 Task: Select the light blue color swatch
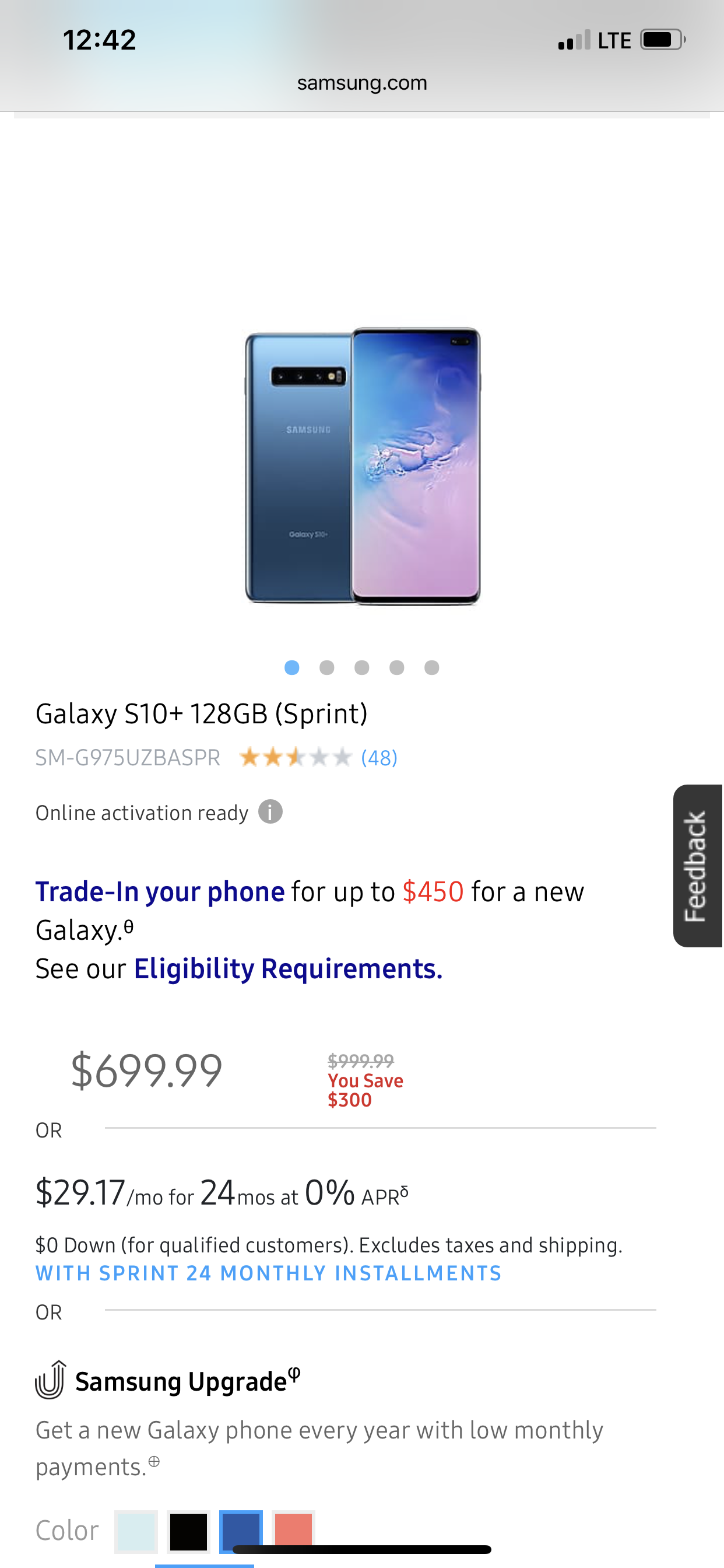(x=136, y=1531)
